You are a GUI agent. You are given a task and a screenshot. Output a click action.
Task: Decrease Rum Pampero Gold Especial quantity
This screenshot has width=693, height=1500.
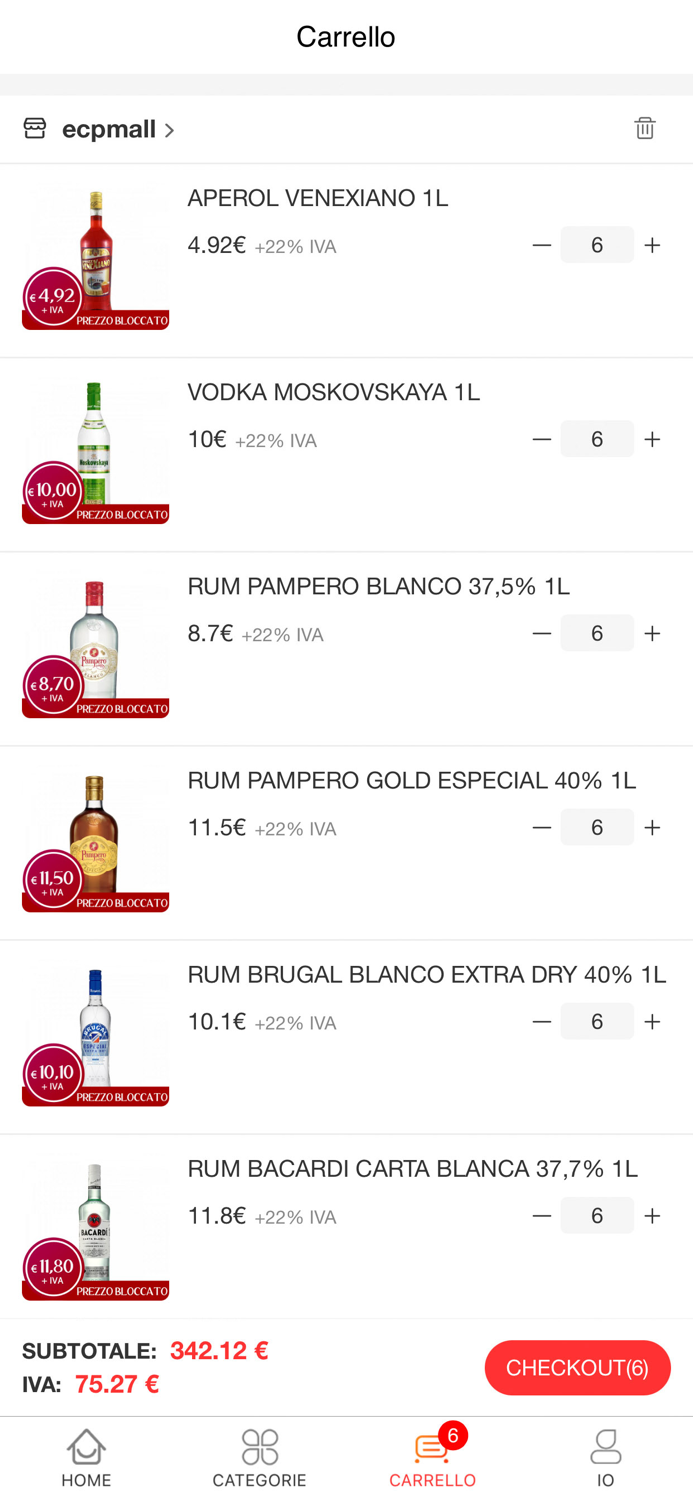[542, 827]
